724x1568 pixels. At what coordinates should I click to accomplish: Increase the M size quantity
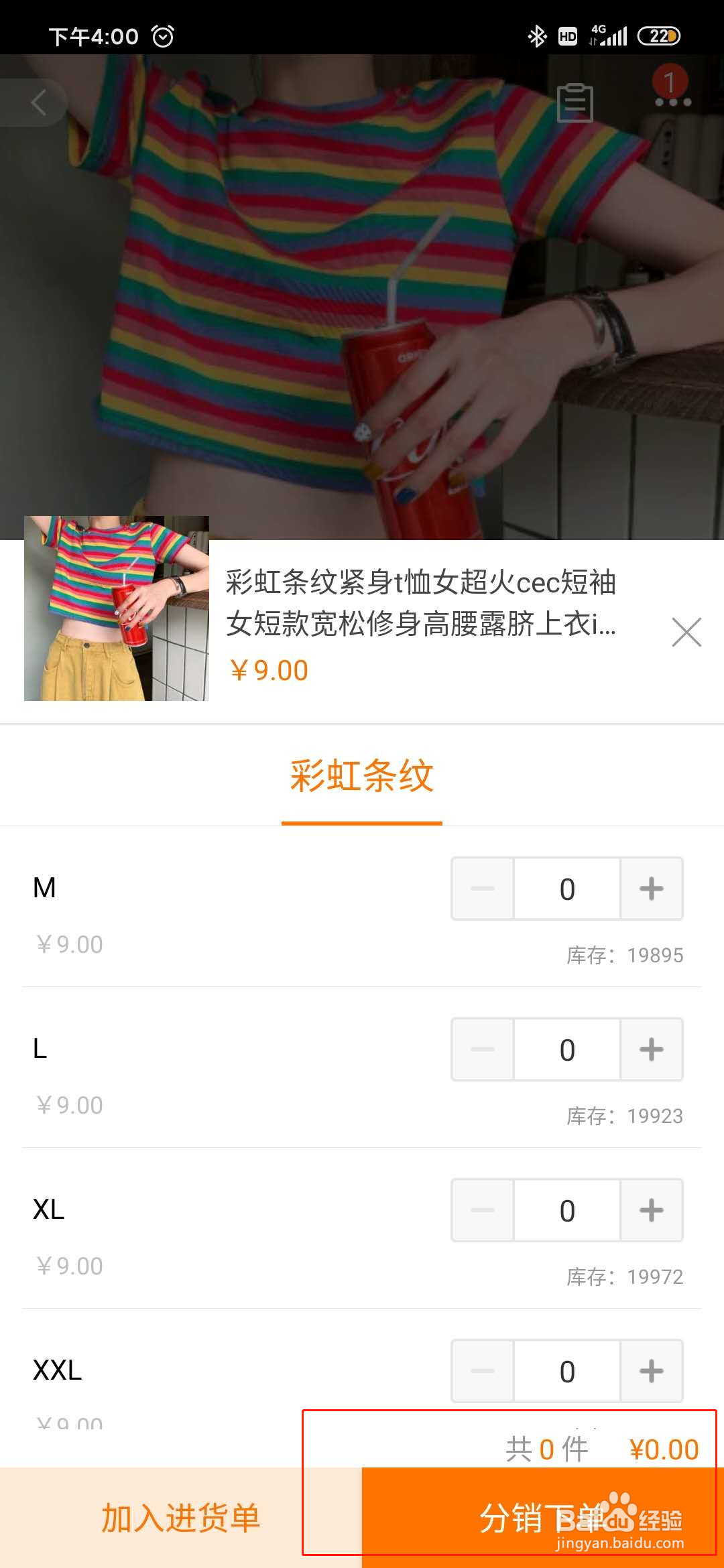tap(651, 888)
